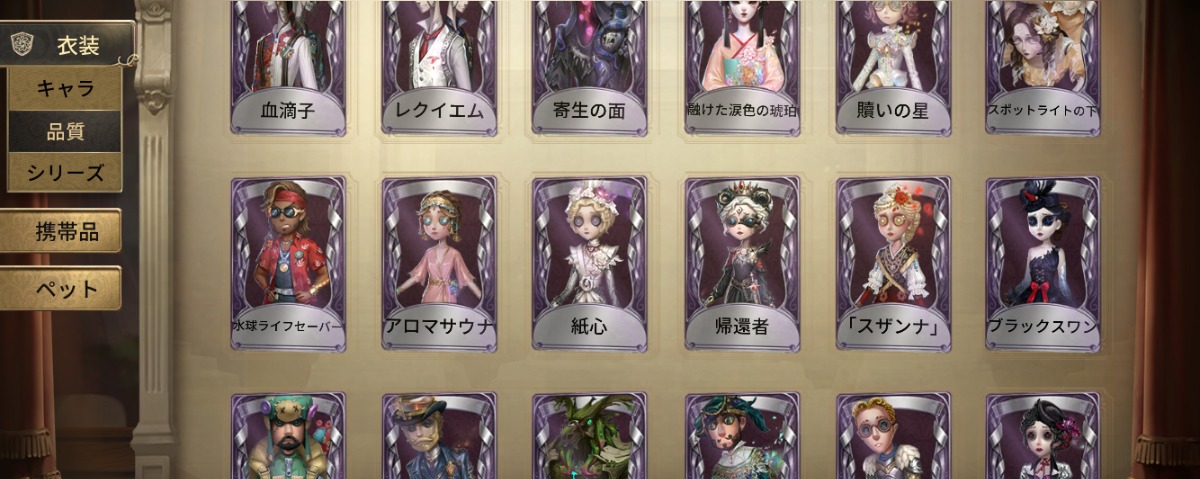Open the 帰還者 costume card
1200x479 pixels.
click(x=742, y=262)
